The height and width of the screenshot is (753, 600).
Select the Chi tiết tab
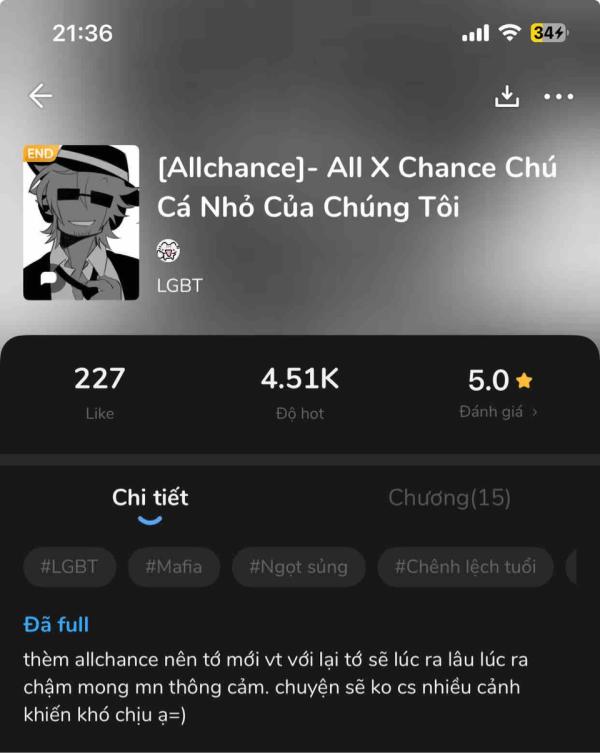(150, 497)
